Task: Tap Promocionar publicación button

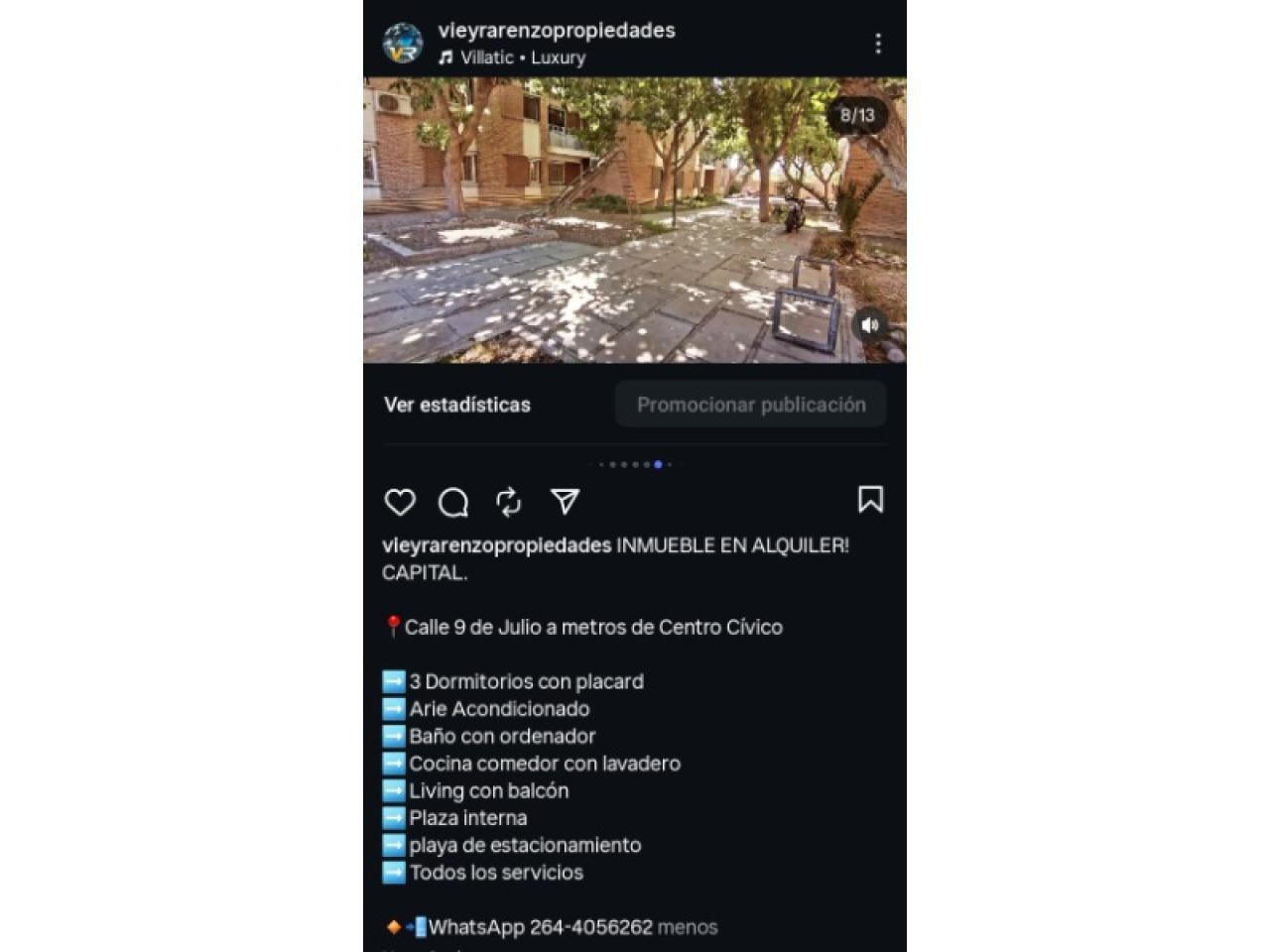Action: pyautogui.click(x=750, y=405)
